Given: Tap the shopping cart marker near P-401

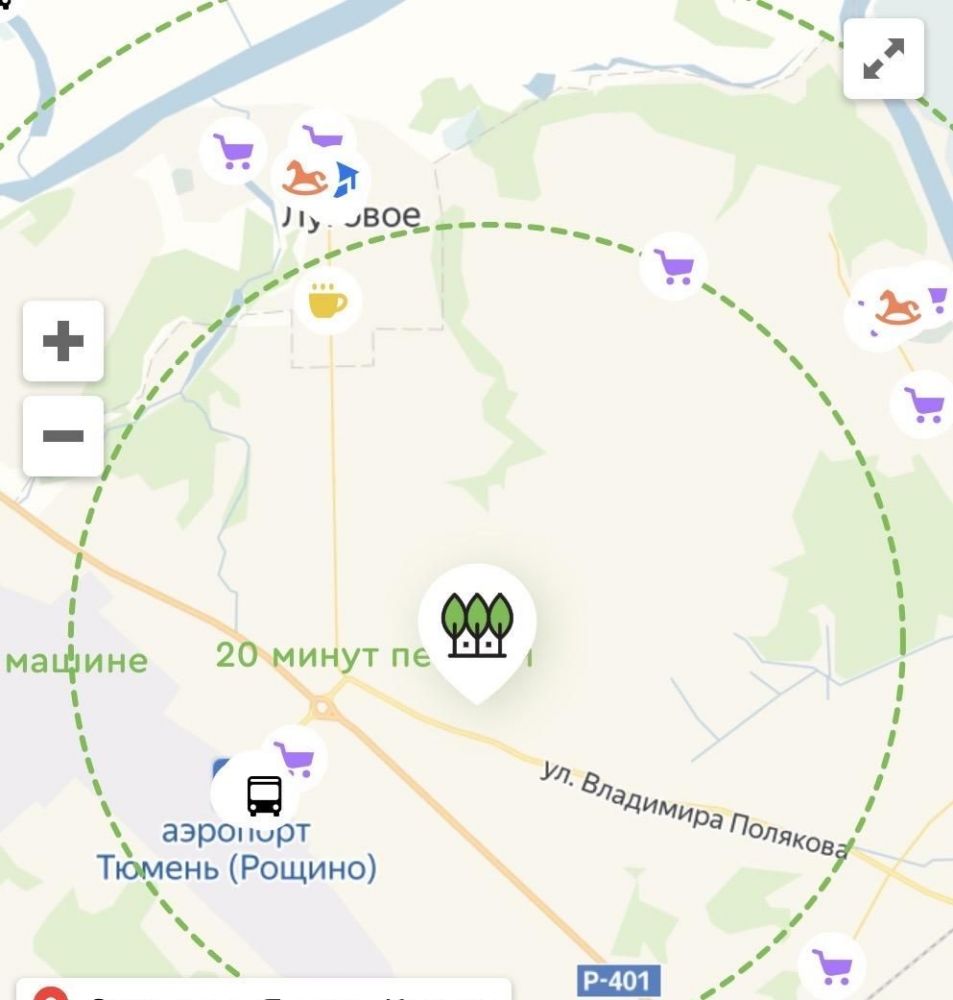Looking at the screenshot, I should pyautogui.click(x=833, y=966).
